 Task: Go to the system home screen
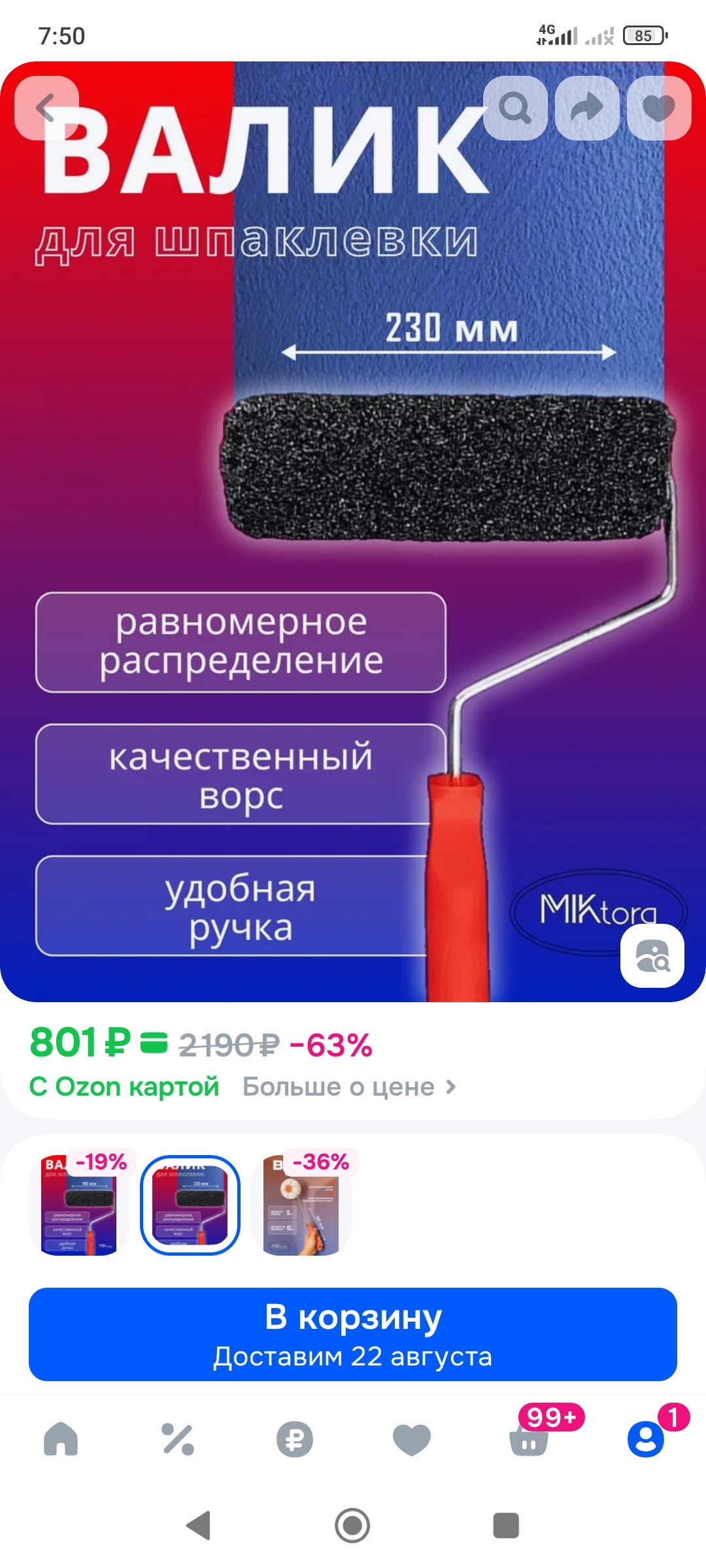(352, 1526)
